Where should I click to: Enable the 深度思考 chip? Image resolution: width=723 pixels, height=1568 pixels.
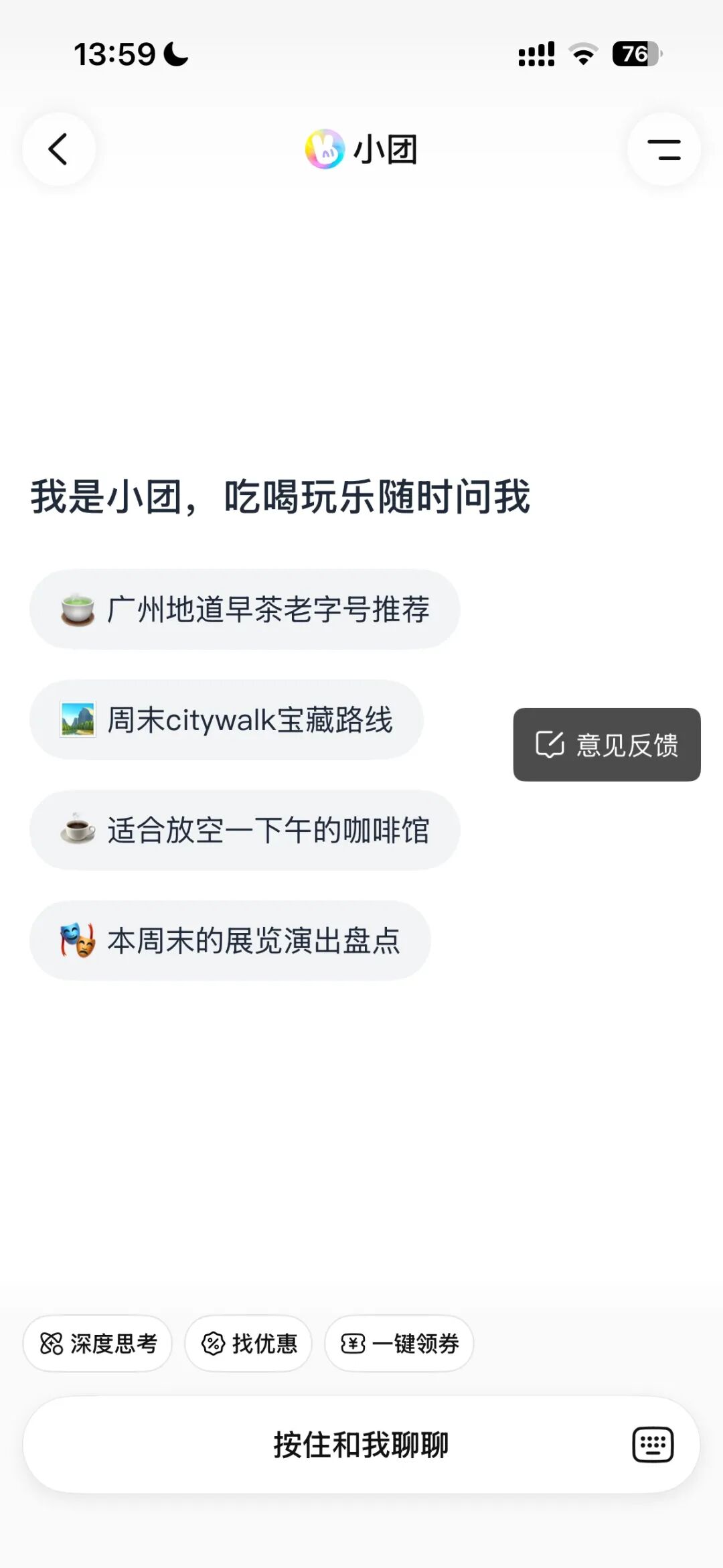coord(98,1343)
